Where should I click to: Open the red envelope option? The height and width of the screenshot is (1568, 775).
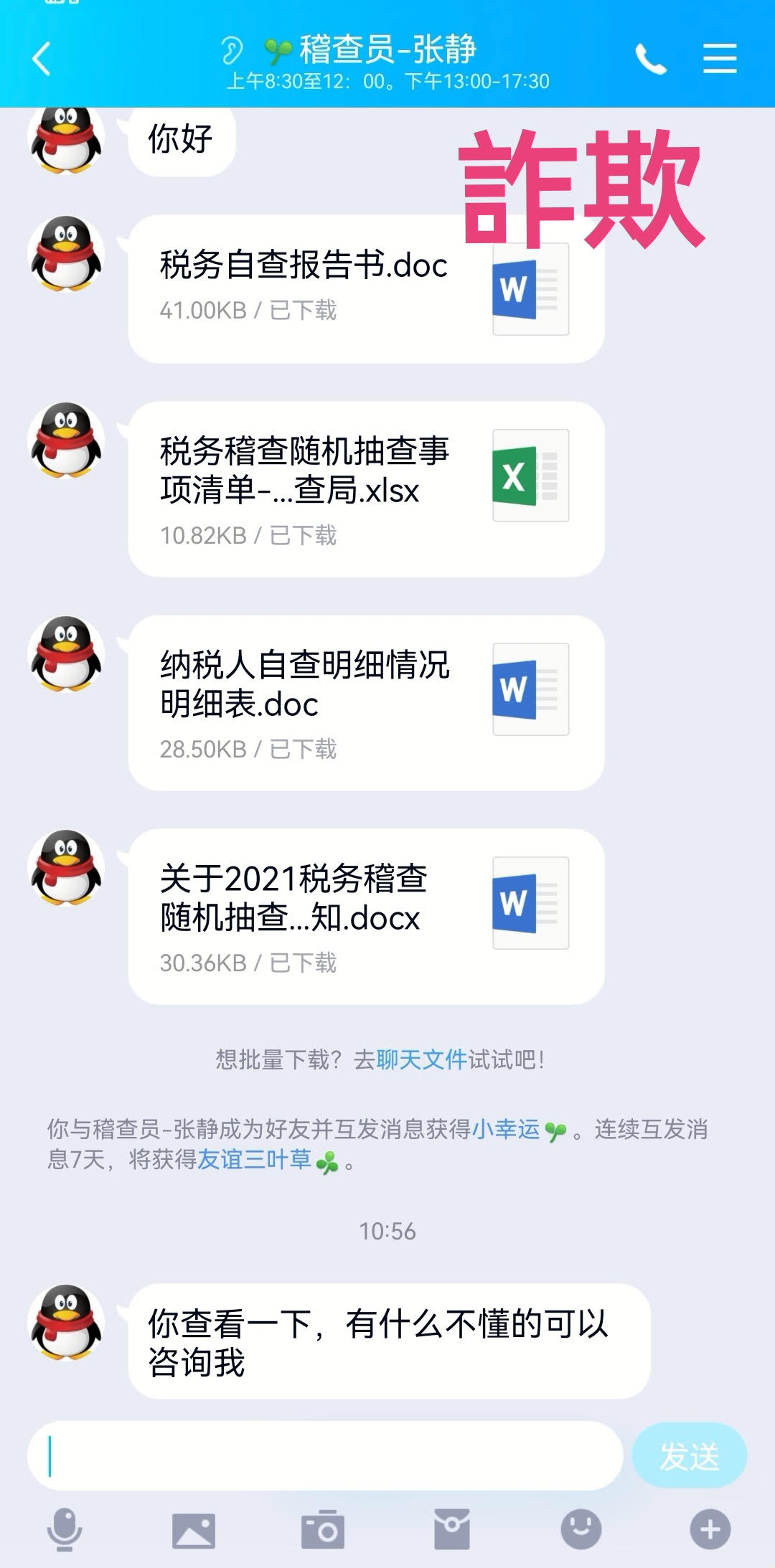452,1529
